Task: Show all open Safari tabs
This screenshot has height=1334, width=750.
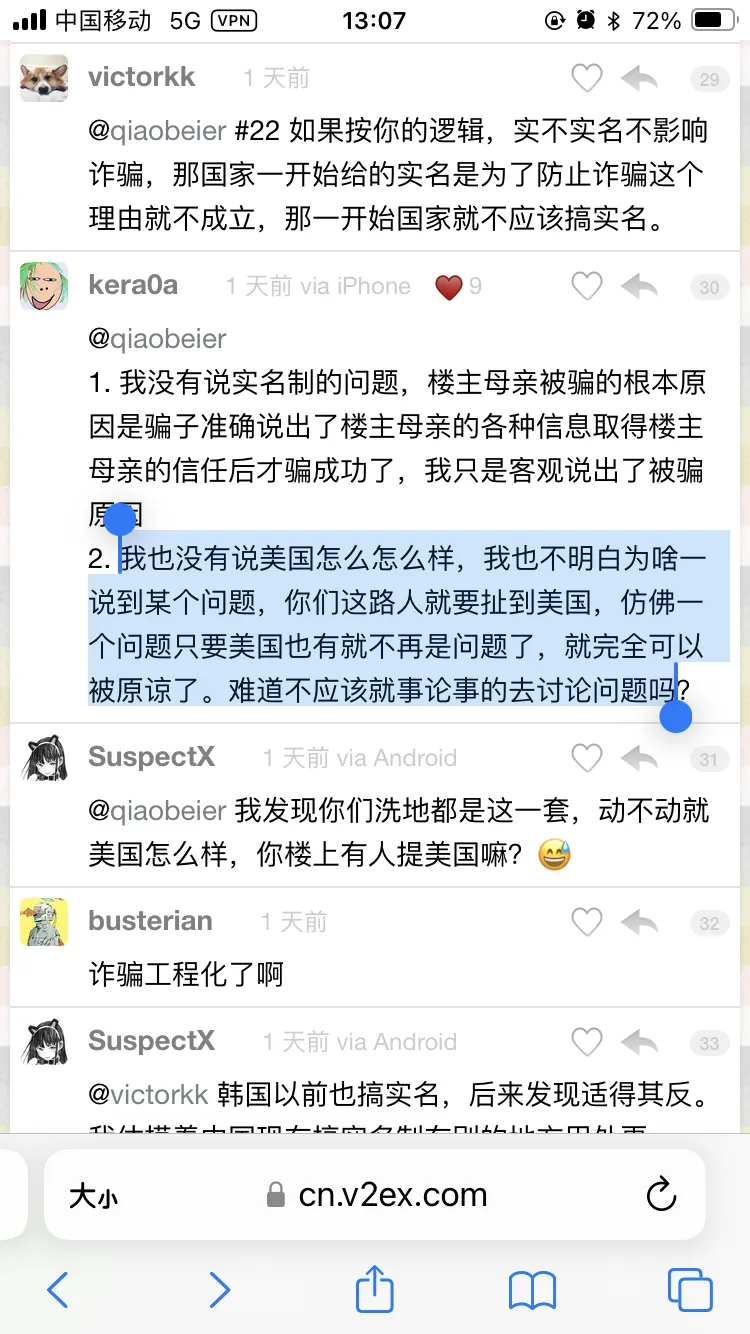Action: (x=689, y=1290)
